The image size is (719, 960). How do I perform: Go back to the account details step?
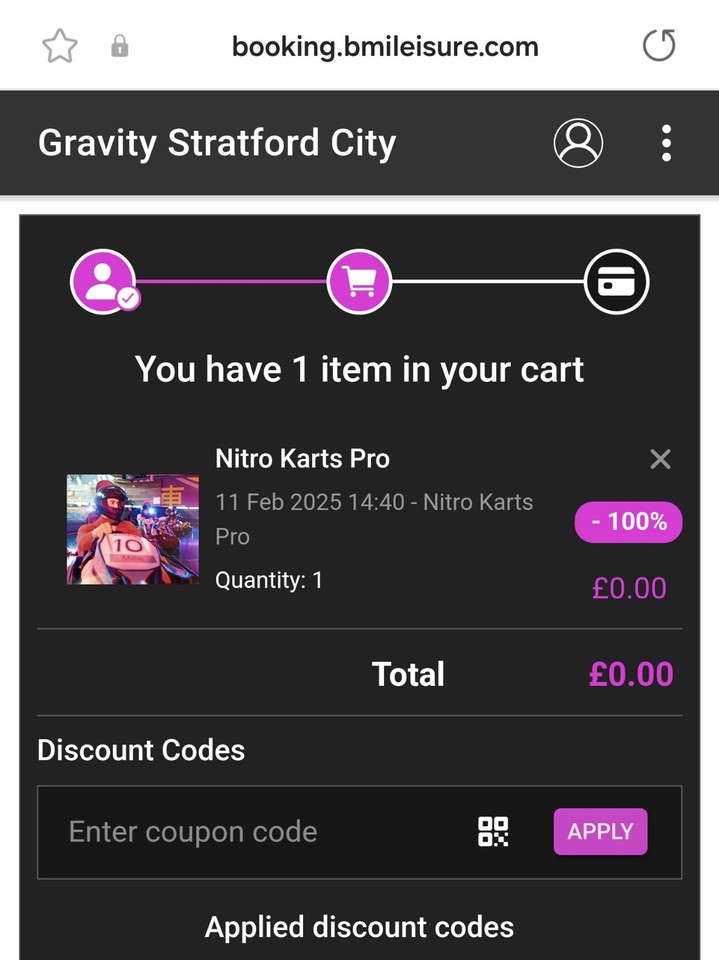[102, 281]
